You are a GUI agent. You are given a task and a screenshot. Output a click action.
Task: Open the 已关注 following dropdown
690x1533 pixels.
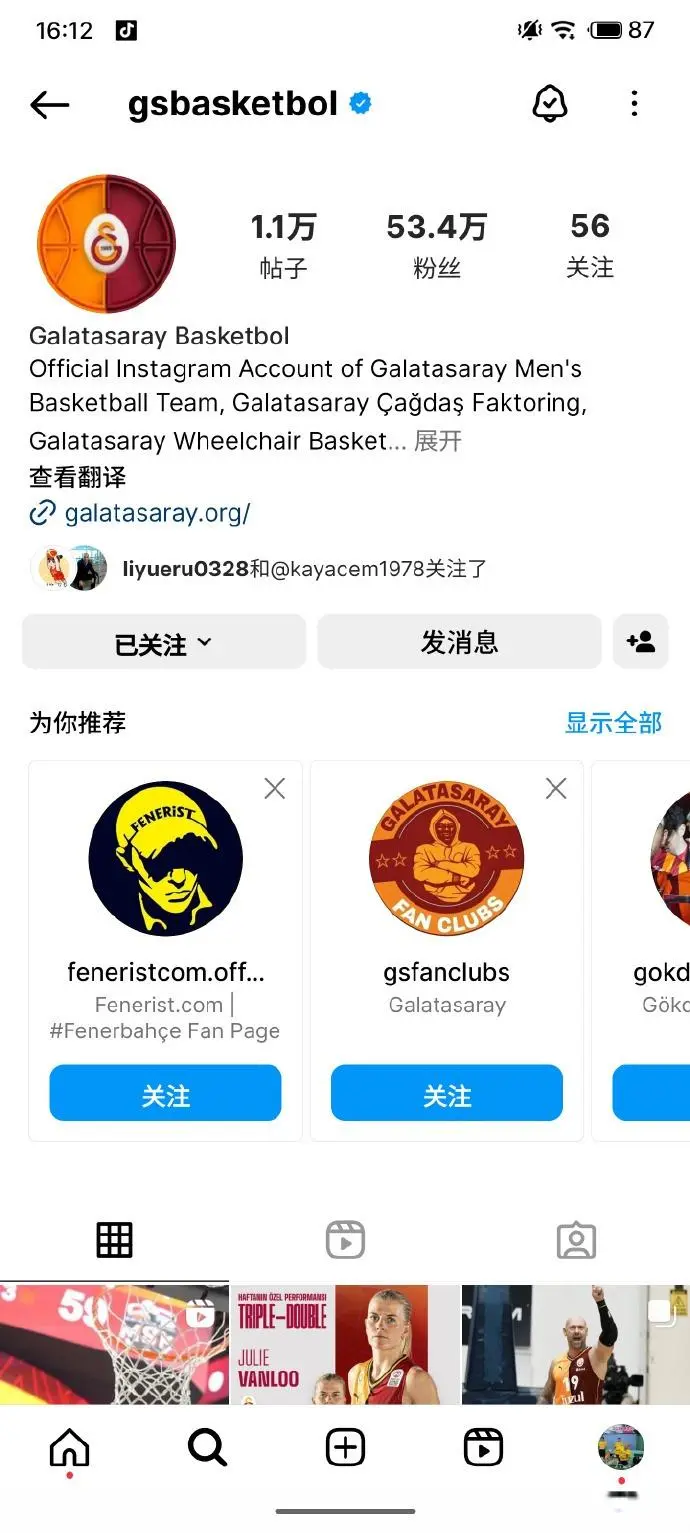(164, 643)
